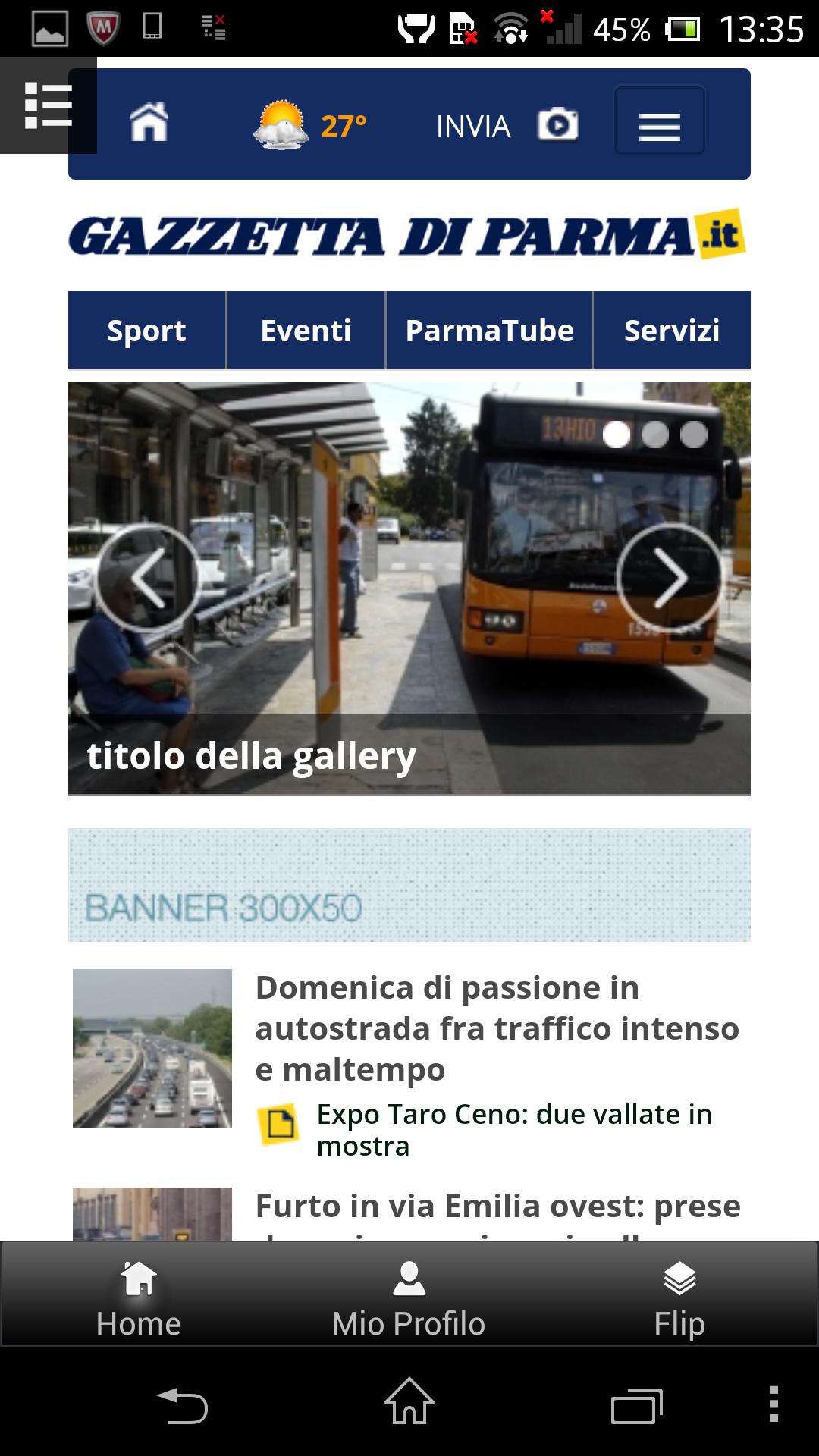Screen dimensions: 819x1456
Task: Switch to the ParmaTube section
Action: click(489, 330)
